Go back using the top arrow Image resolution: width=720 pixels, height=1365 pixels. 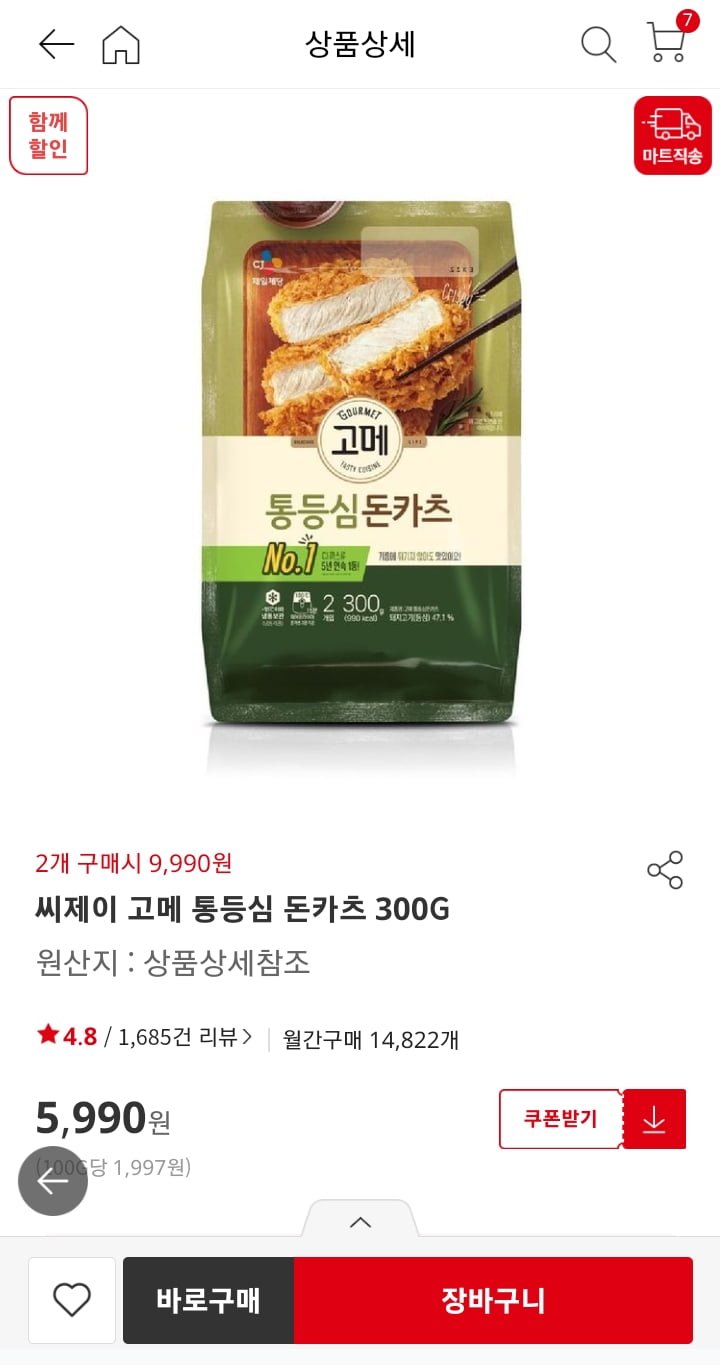56,44
